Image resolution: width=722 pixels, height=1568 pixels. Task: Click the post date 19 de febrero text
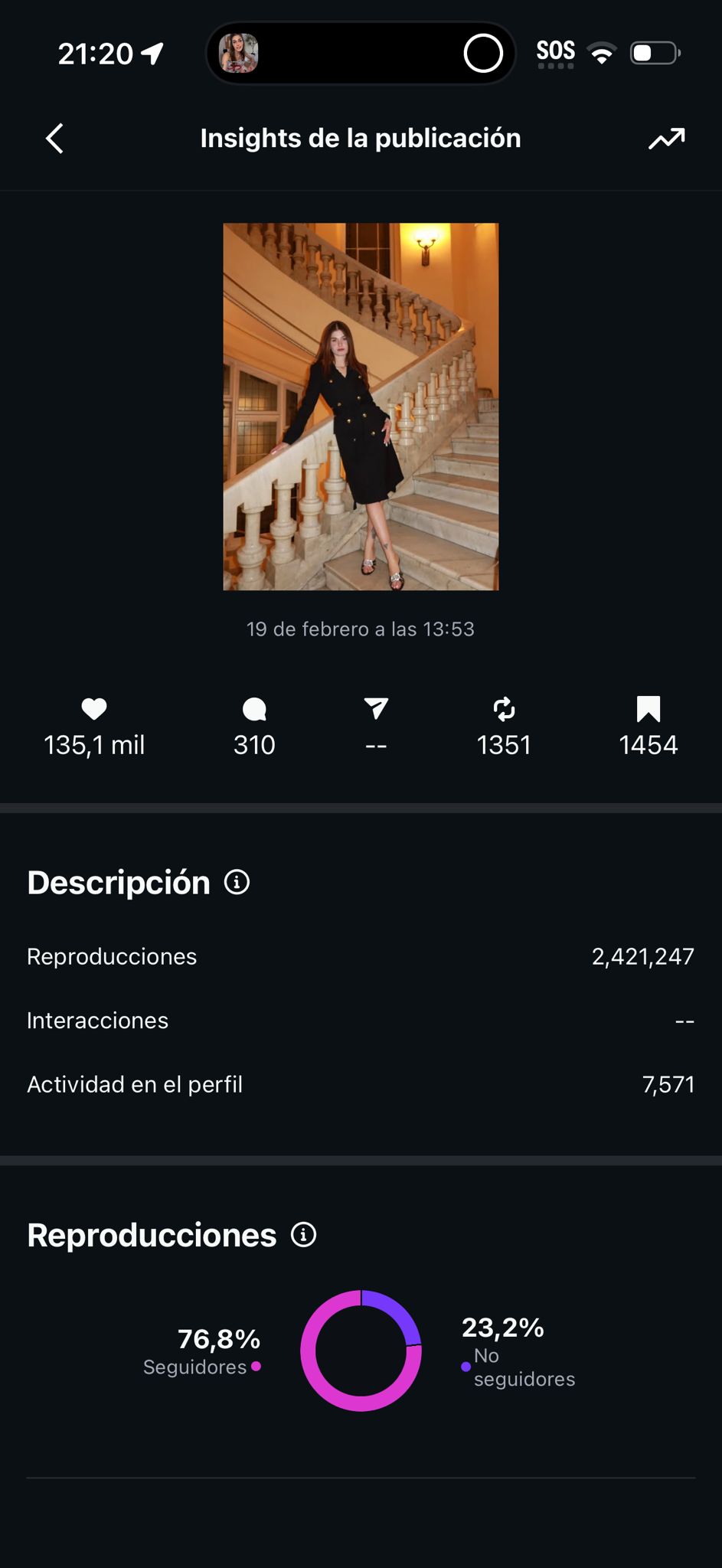[x=361, y=629]
